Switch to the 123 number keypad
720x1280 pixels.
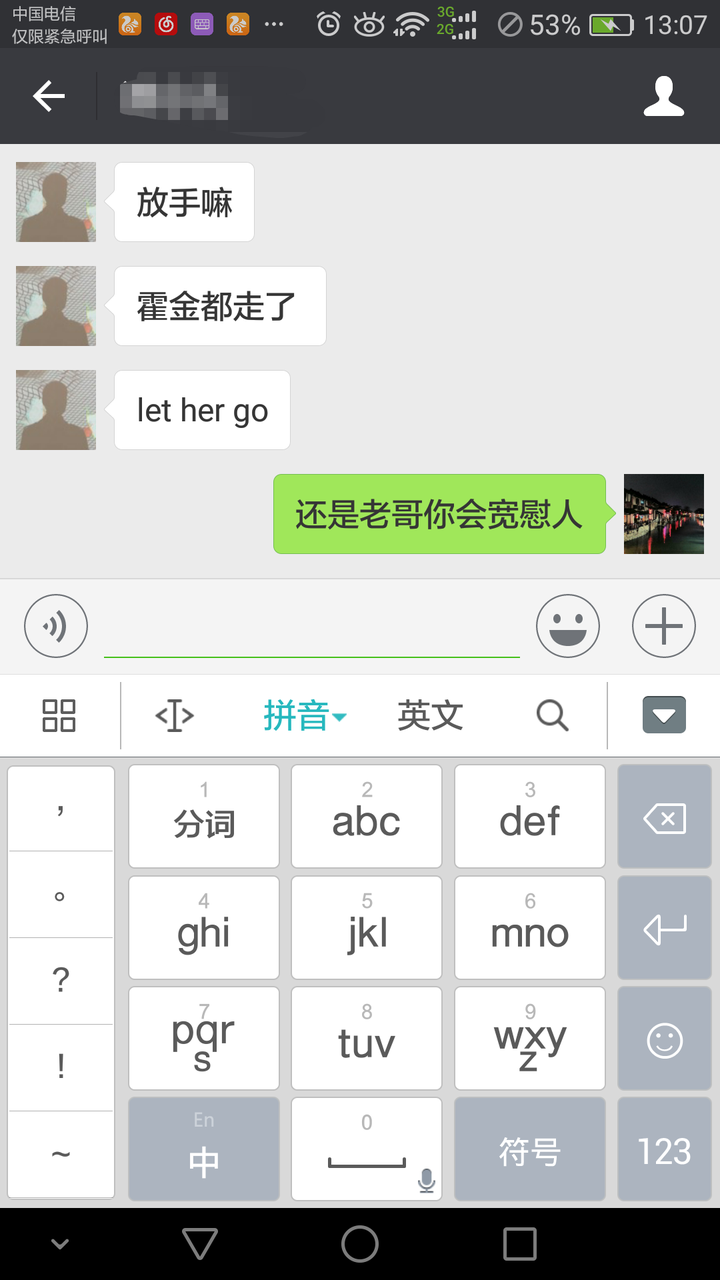(x=664, y=1149)
